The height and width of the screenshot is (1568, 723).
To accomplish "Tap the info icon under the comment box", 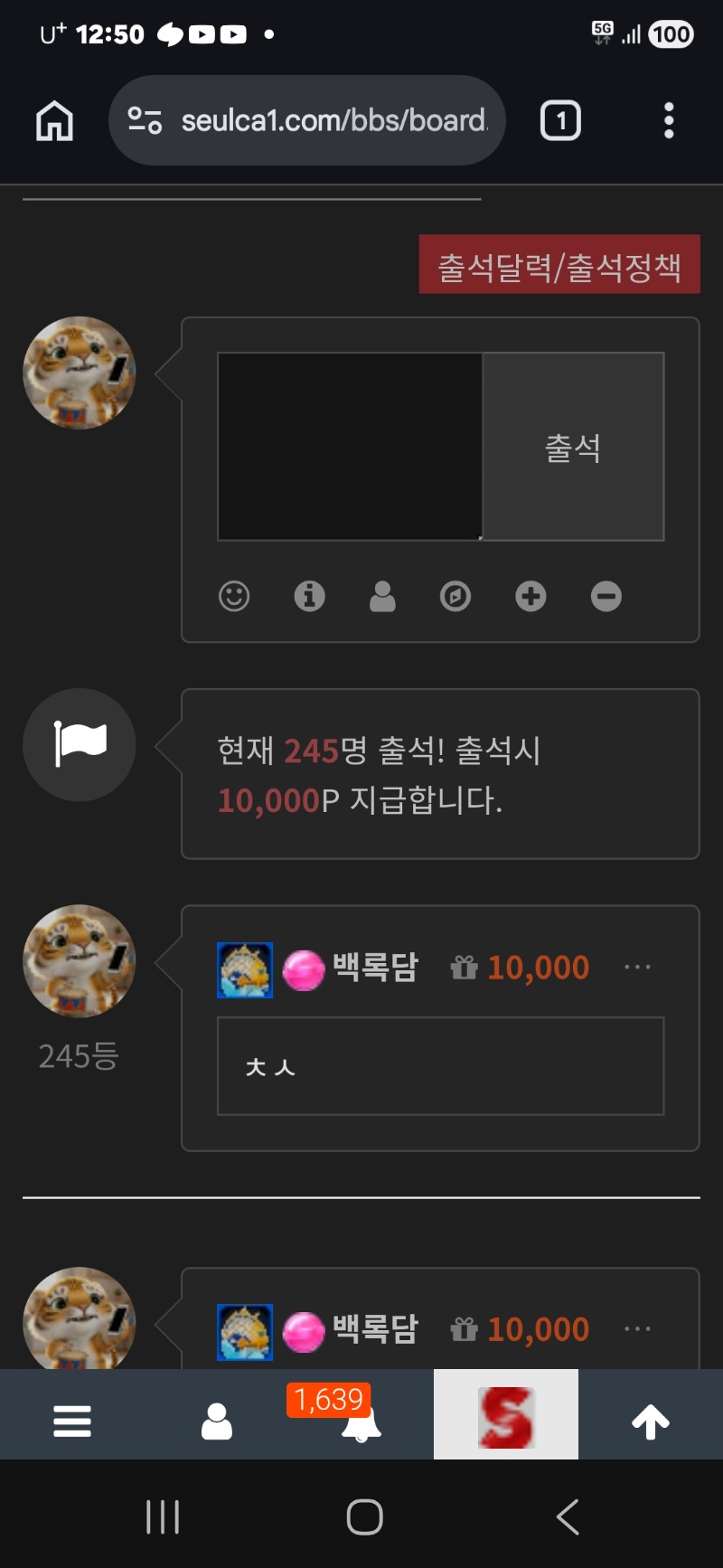I will pos(309,596).
